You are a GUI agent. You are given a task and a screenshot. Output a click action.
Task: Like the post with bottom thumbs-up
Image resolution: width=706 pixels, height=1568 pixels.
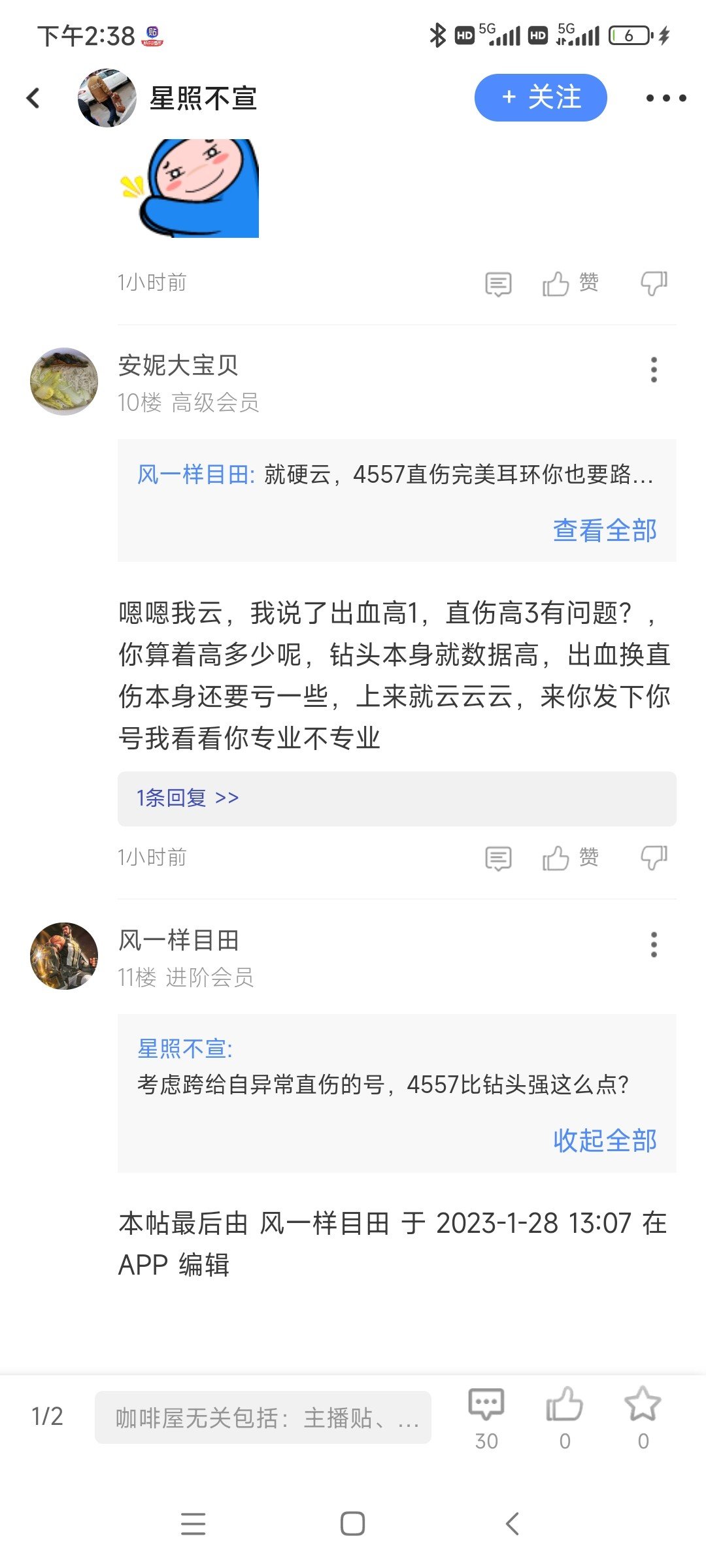[x=564, y=1416]
